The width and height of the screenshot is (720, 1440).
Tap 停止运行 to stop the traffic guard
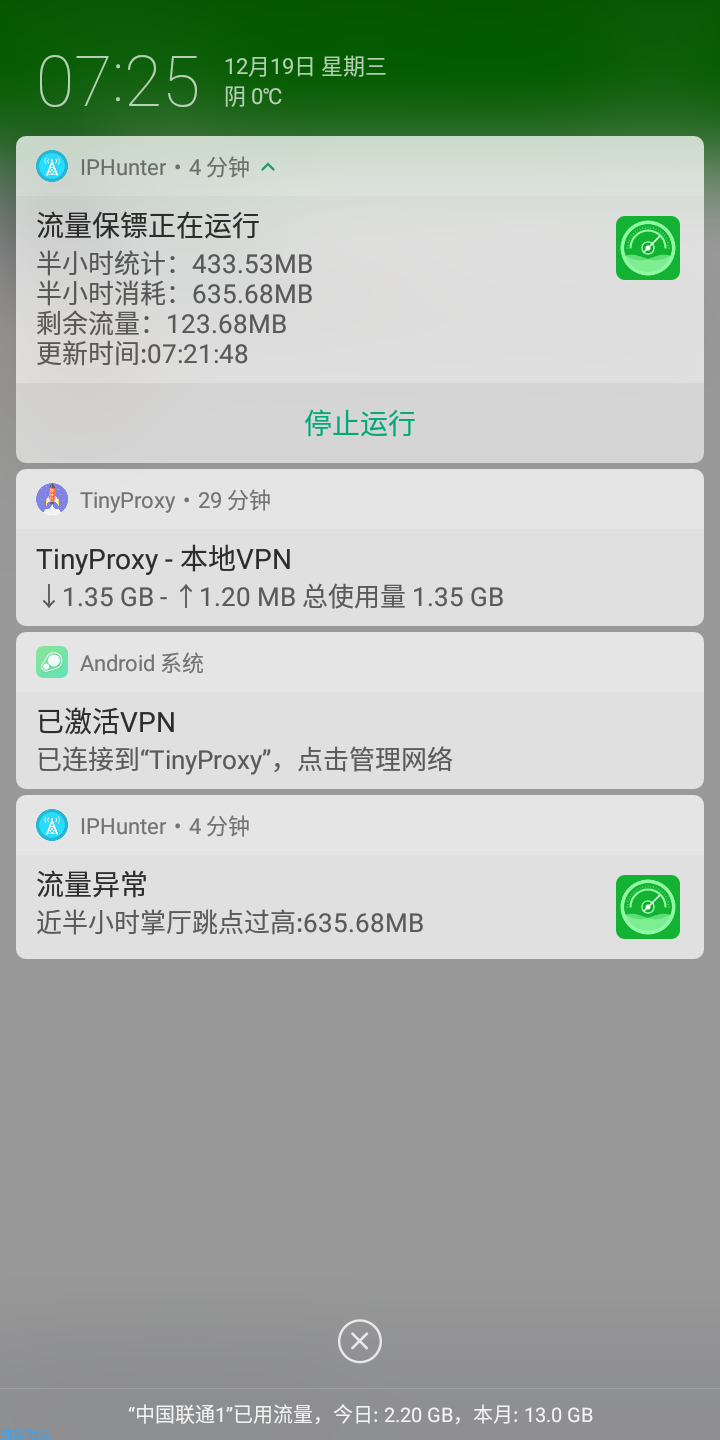coord(360,423)
